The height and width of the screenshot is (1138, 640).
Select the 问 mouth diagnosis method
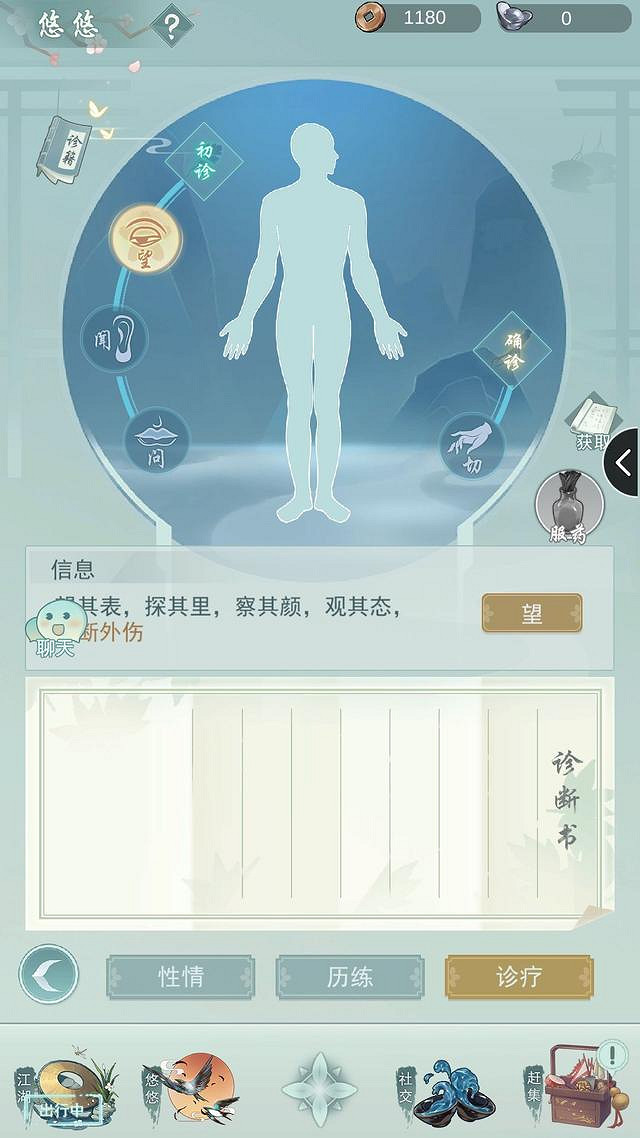156,440
